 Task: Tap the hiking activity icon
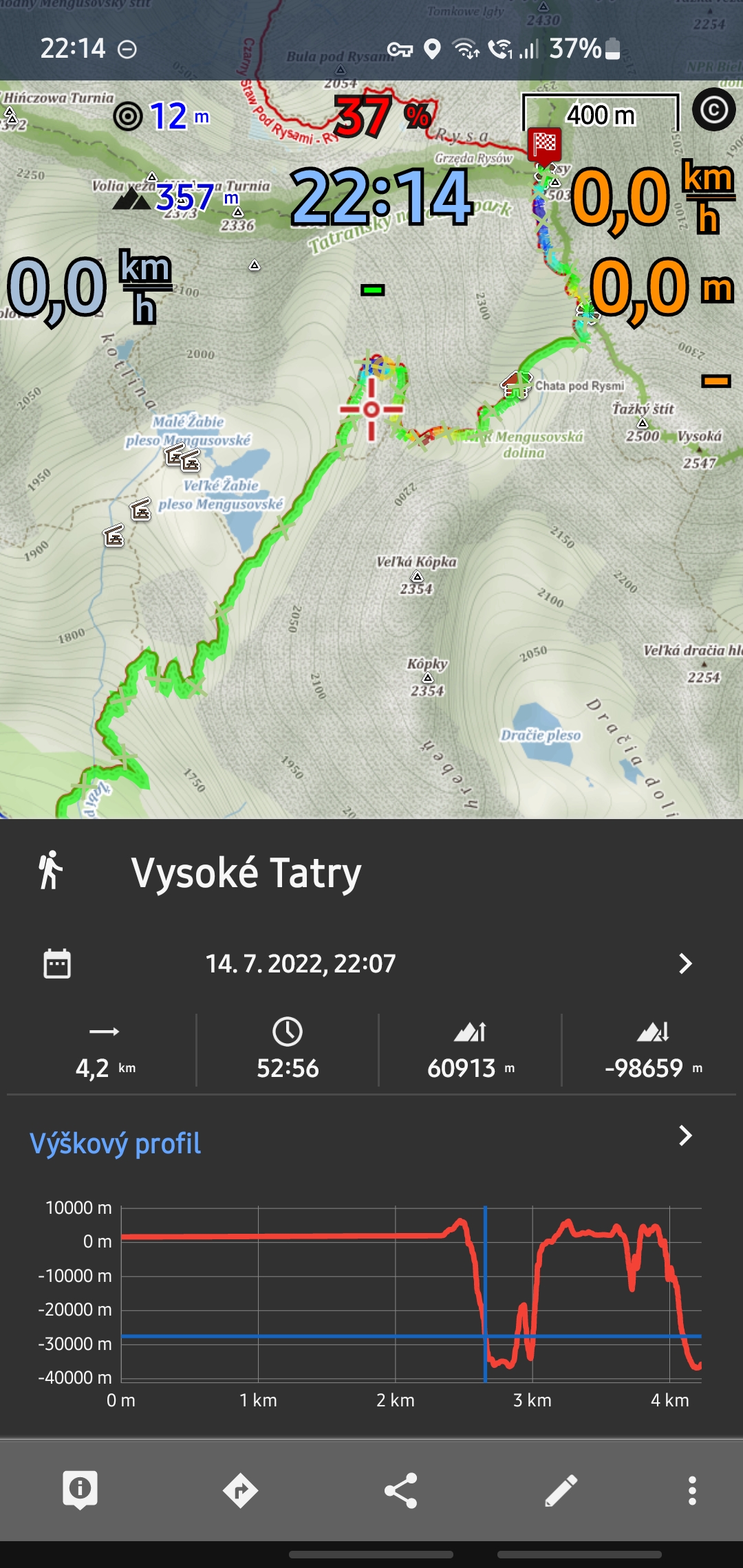[51, 871]
